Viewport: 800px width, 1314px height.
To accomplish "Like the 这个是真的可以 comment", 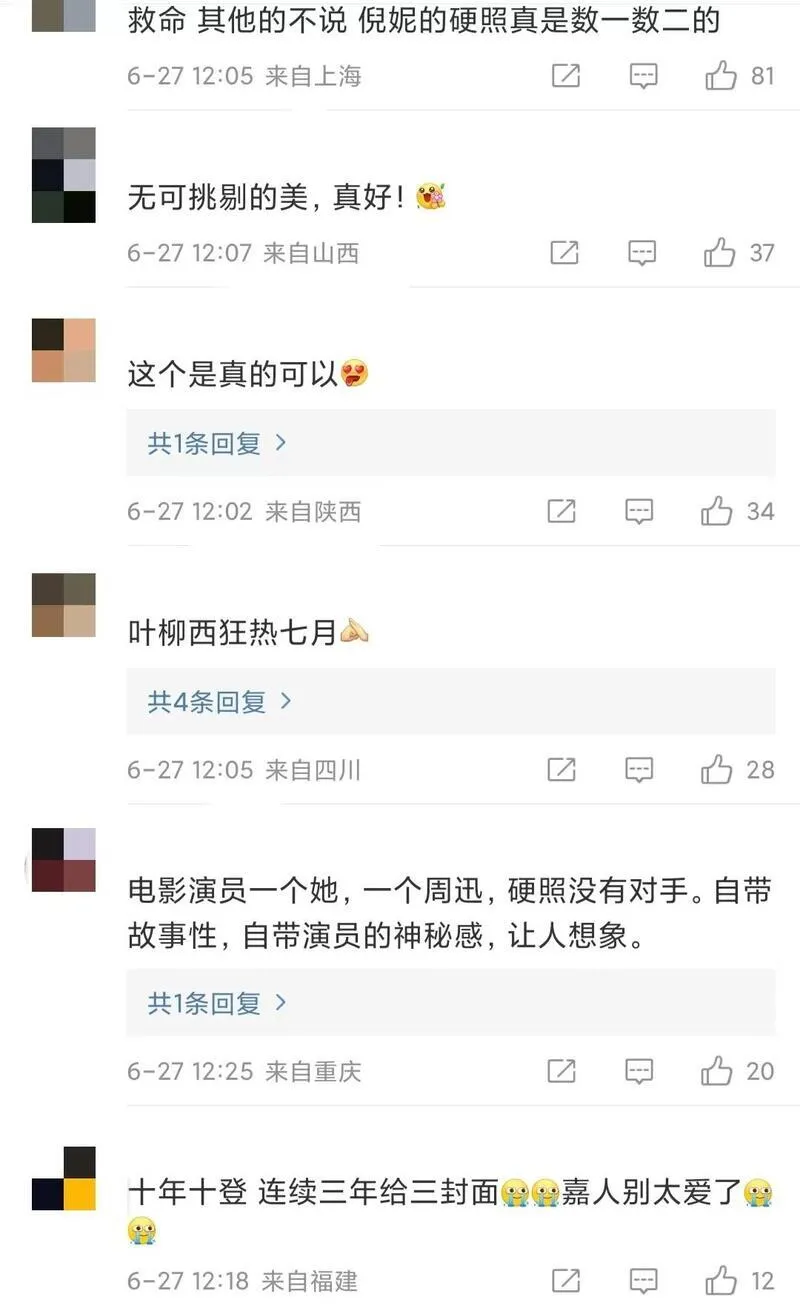I will (x=717, y=512).
